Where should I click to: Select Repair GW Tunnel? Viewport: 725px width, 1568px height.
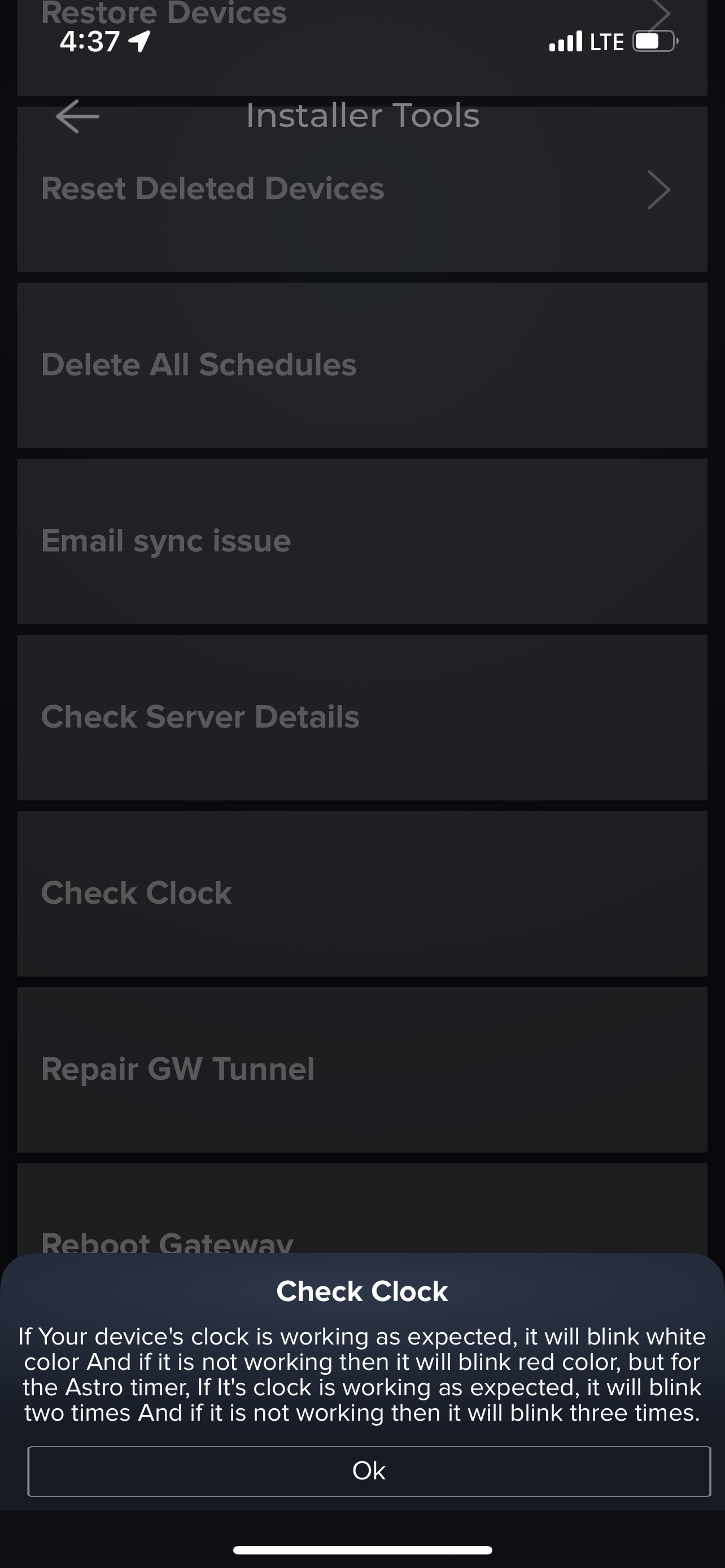pos(361,1069)
